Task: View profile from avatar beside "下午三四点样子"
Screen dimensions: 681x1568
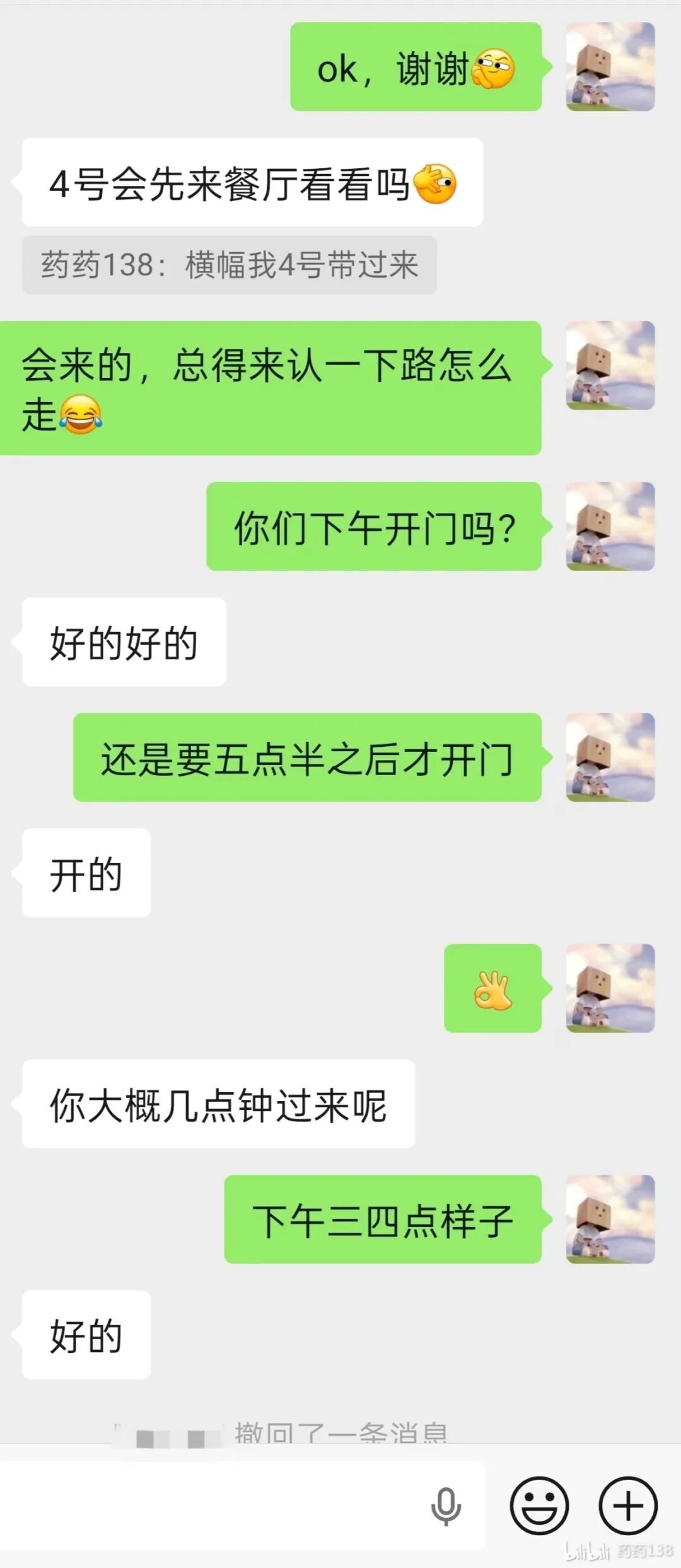Action: pyautogui.click(x=610, y=1219)
